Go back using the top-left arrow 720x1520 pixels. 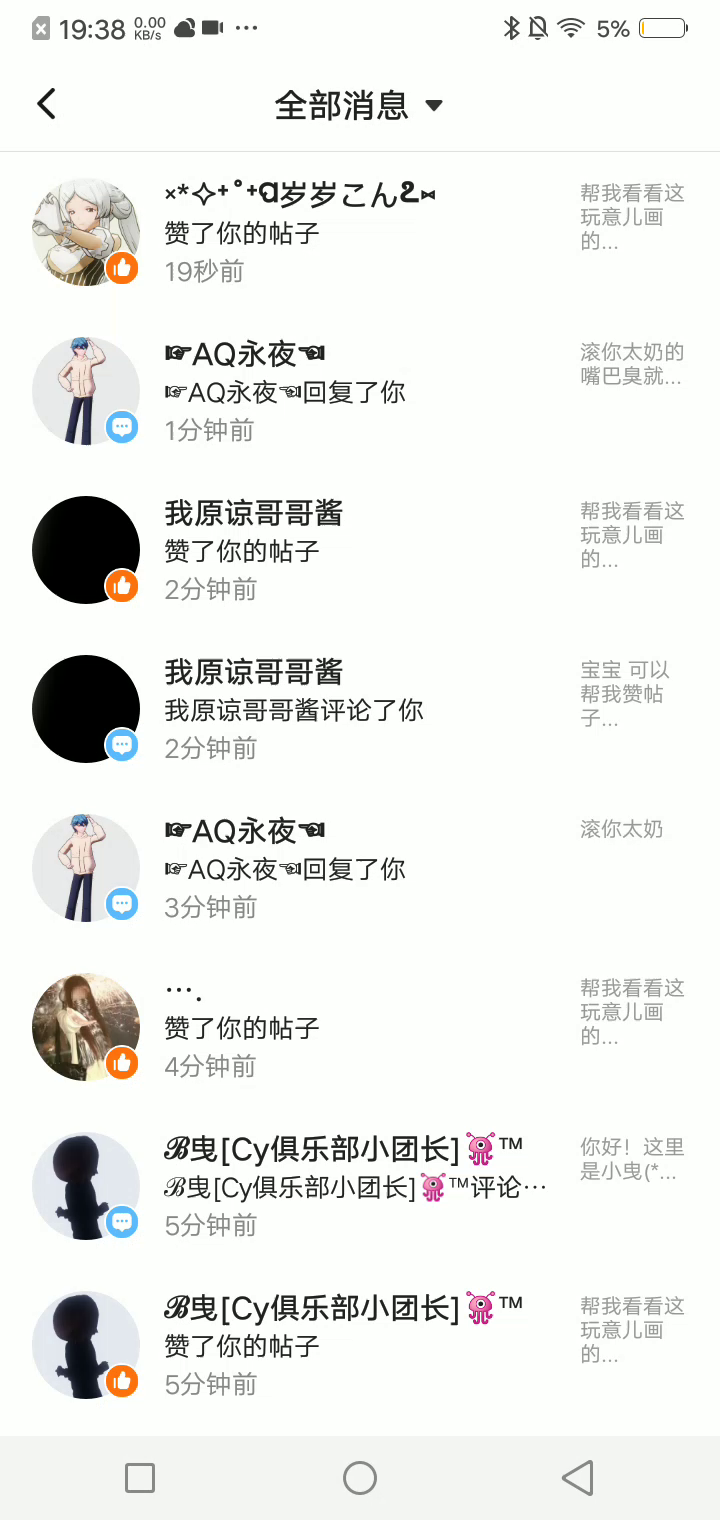click(x=46, y=104)
